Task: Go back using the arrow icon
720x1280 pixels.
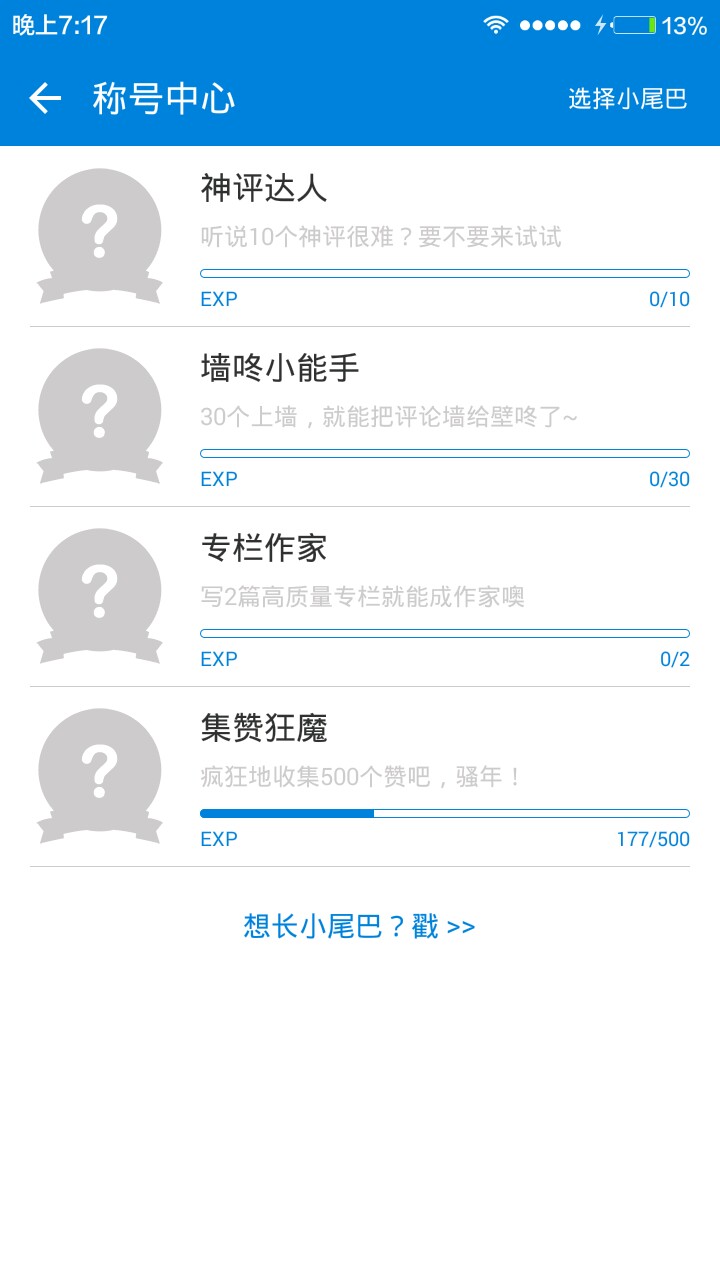Action: (x=45, y=98)
